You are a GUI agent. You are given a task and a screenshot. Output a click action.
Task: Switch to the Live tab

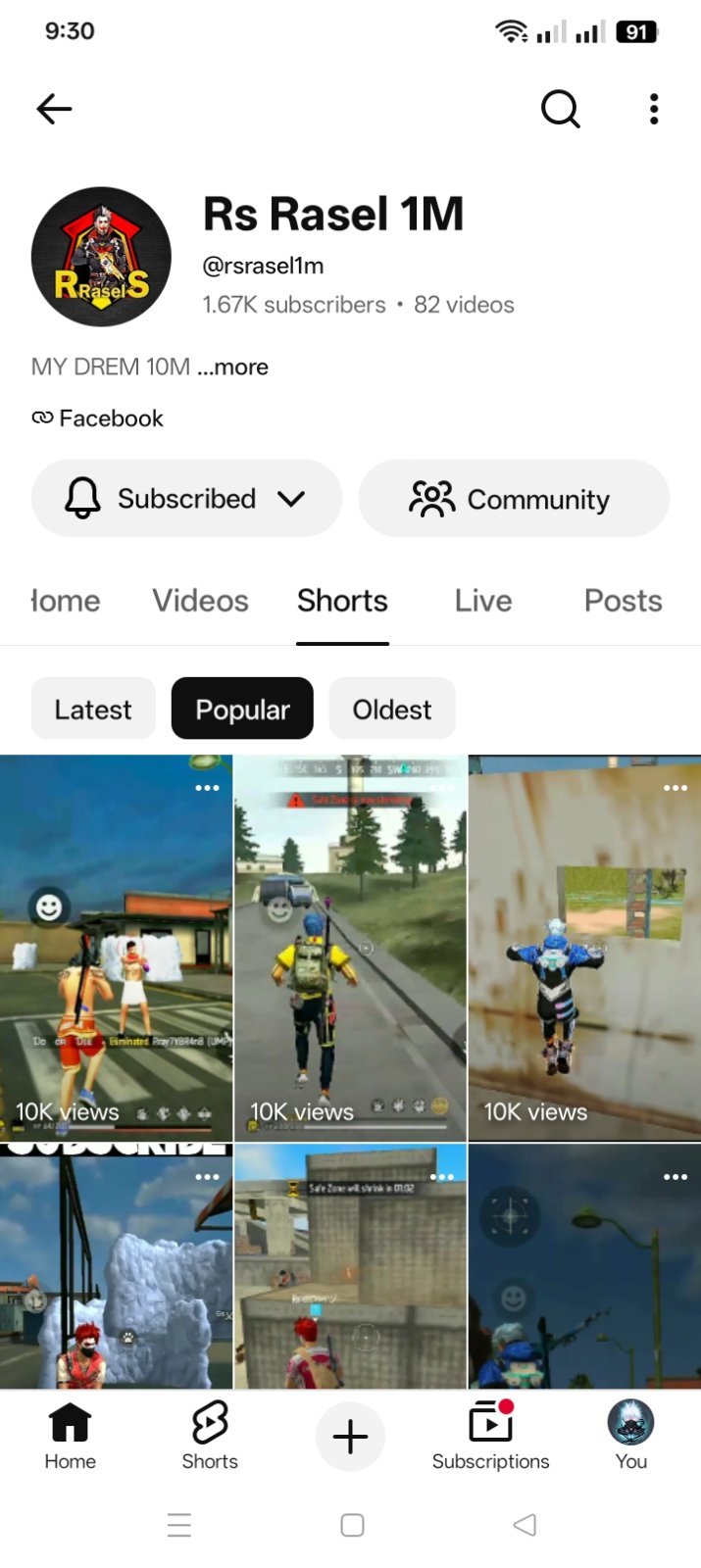[x=483, y=601]
